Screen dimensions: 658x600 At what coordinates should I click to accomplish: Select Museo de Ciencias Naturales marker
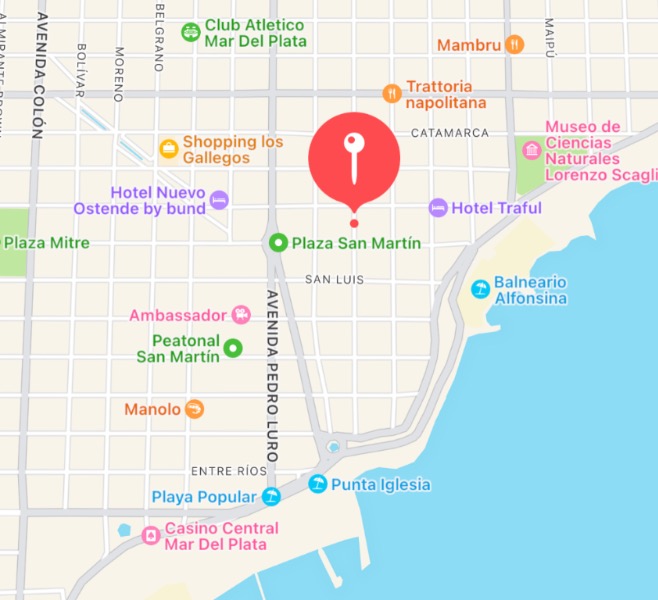[531, 150]
